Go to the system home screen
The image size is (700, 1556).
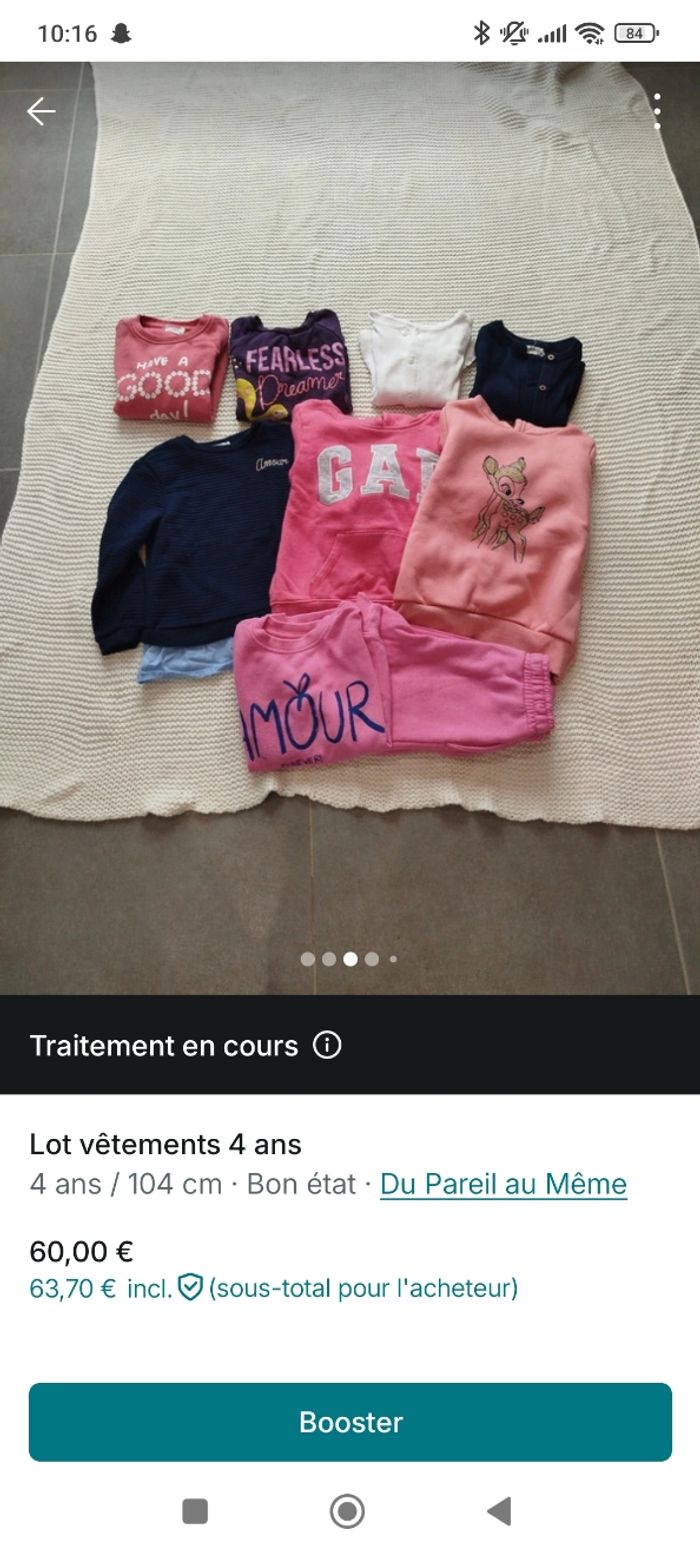(347, 1511)
